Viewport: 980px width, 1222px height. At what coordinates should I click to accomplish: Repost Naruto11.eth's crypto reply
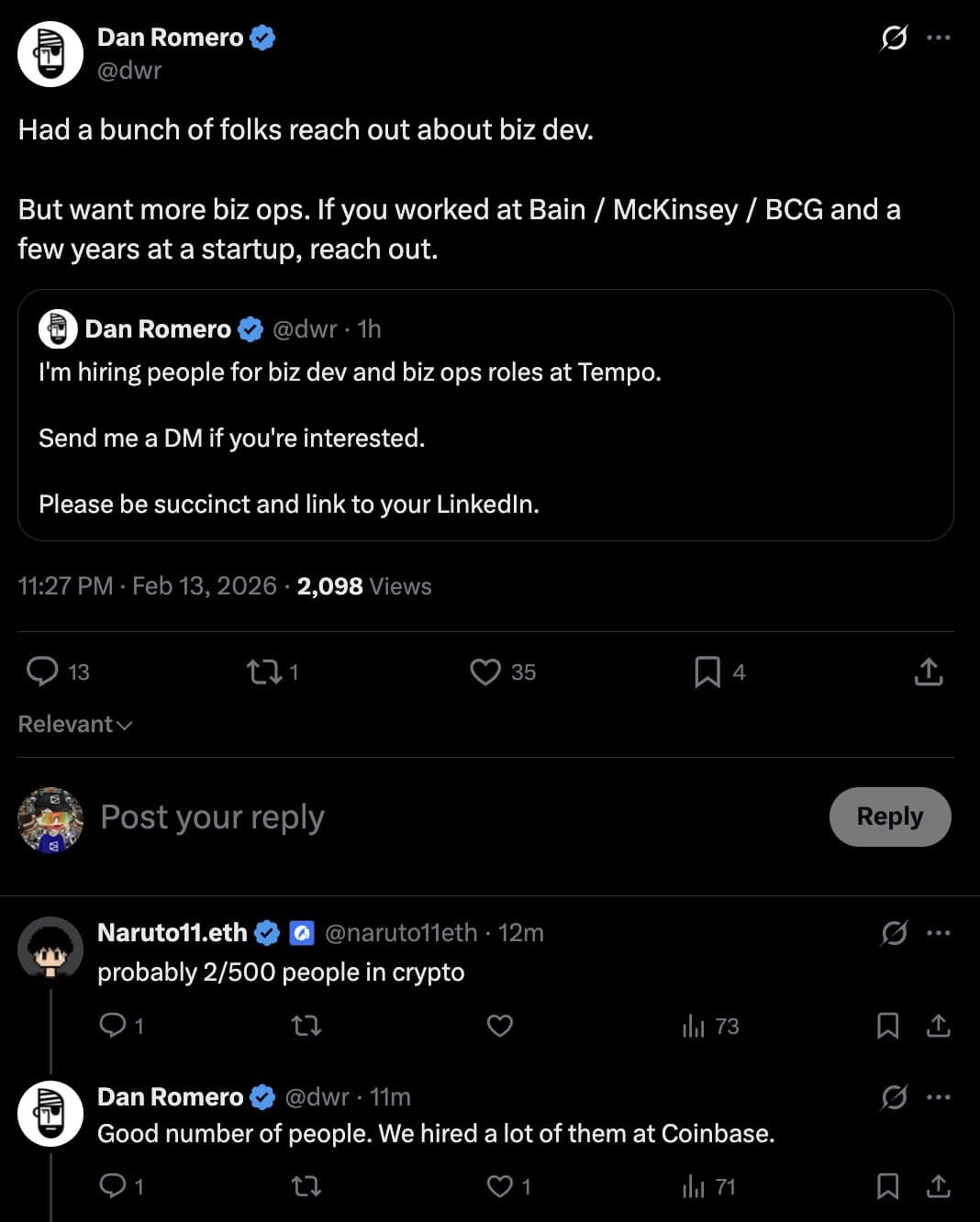(x=306, y=1027)
